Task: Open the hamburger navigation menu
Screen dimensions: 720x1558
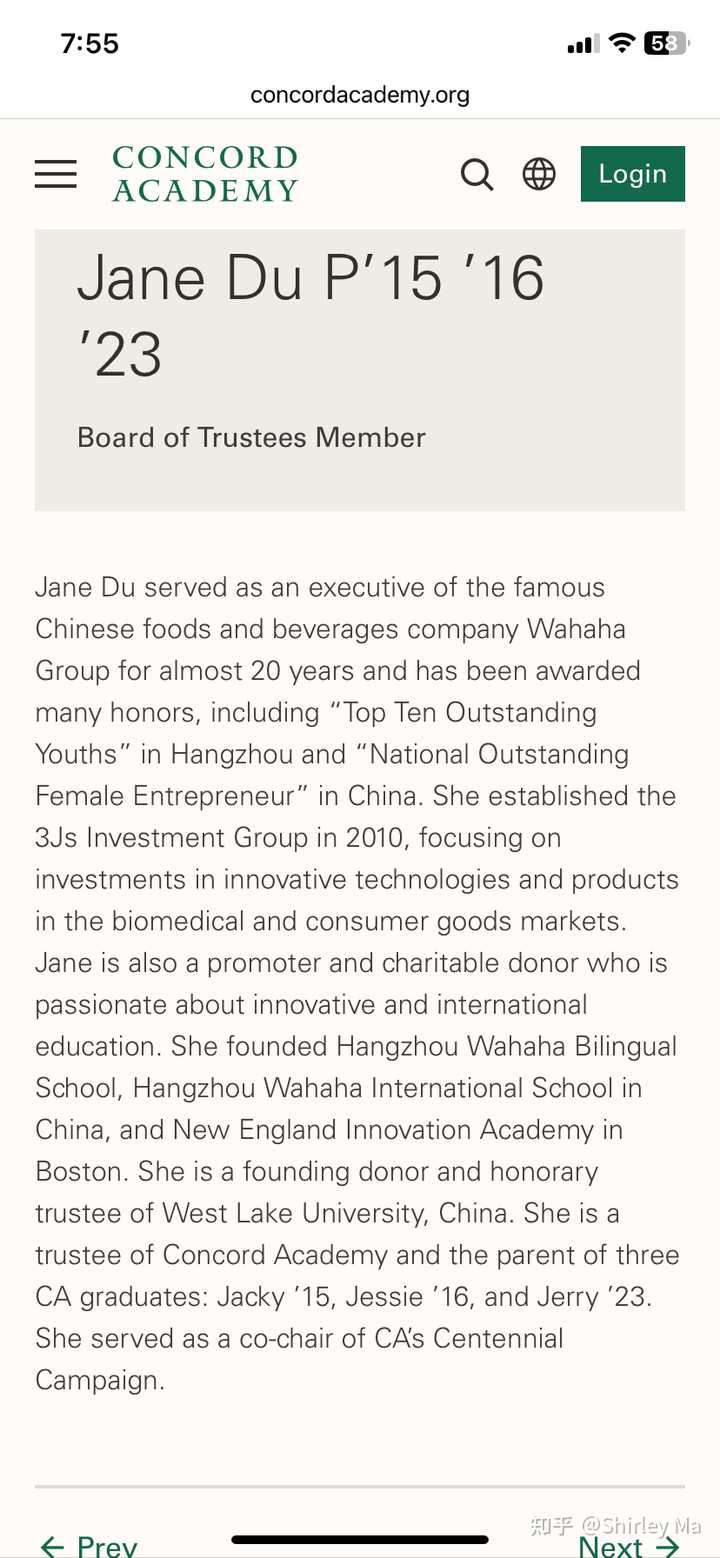Action: 56,174
